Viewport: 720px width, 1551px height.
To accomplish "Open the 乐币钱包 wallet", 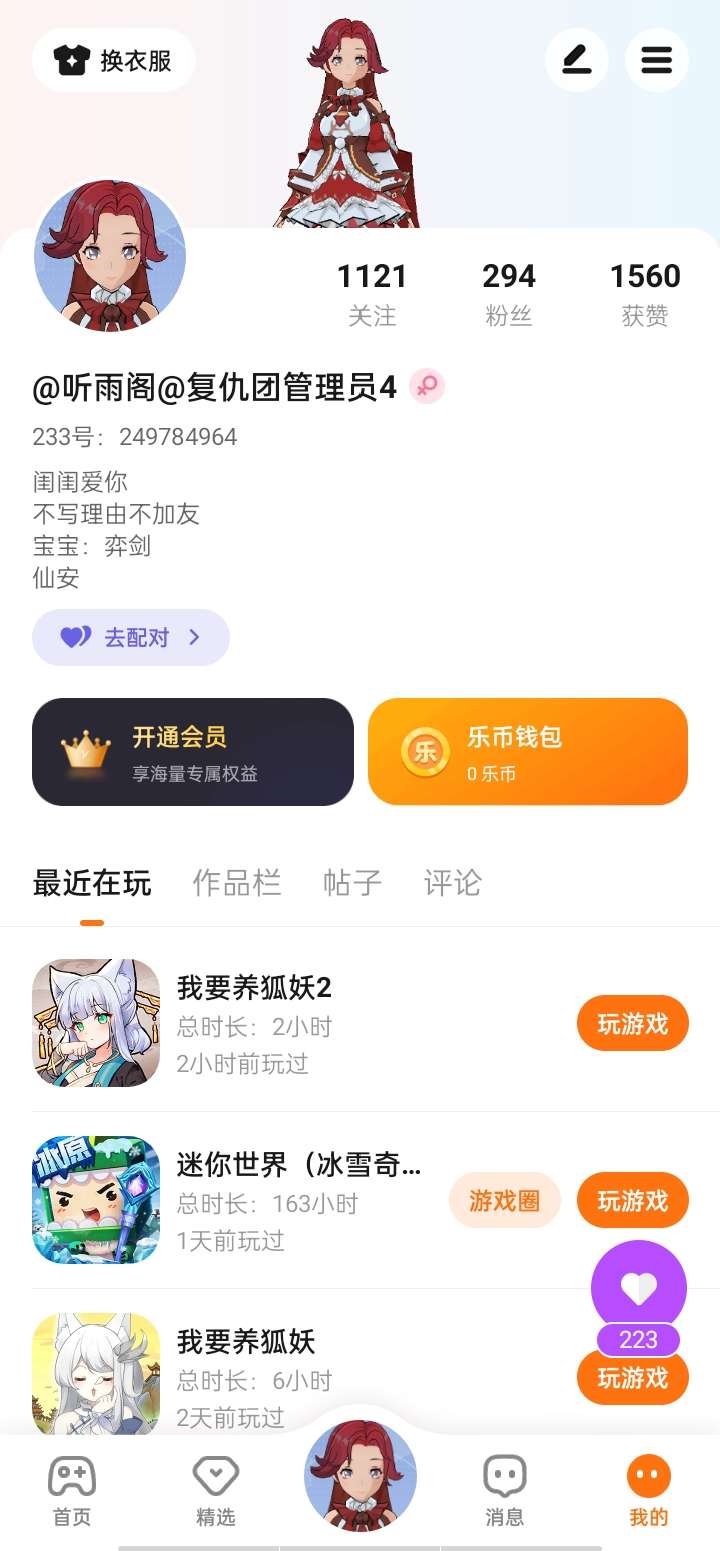I will pos(528,752).
